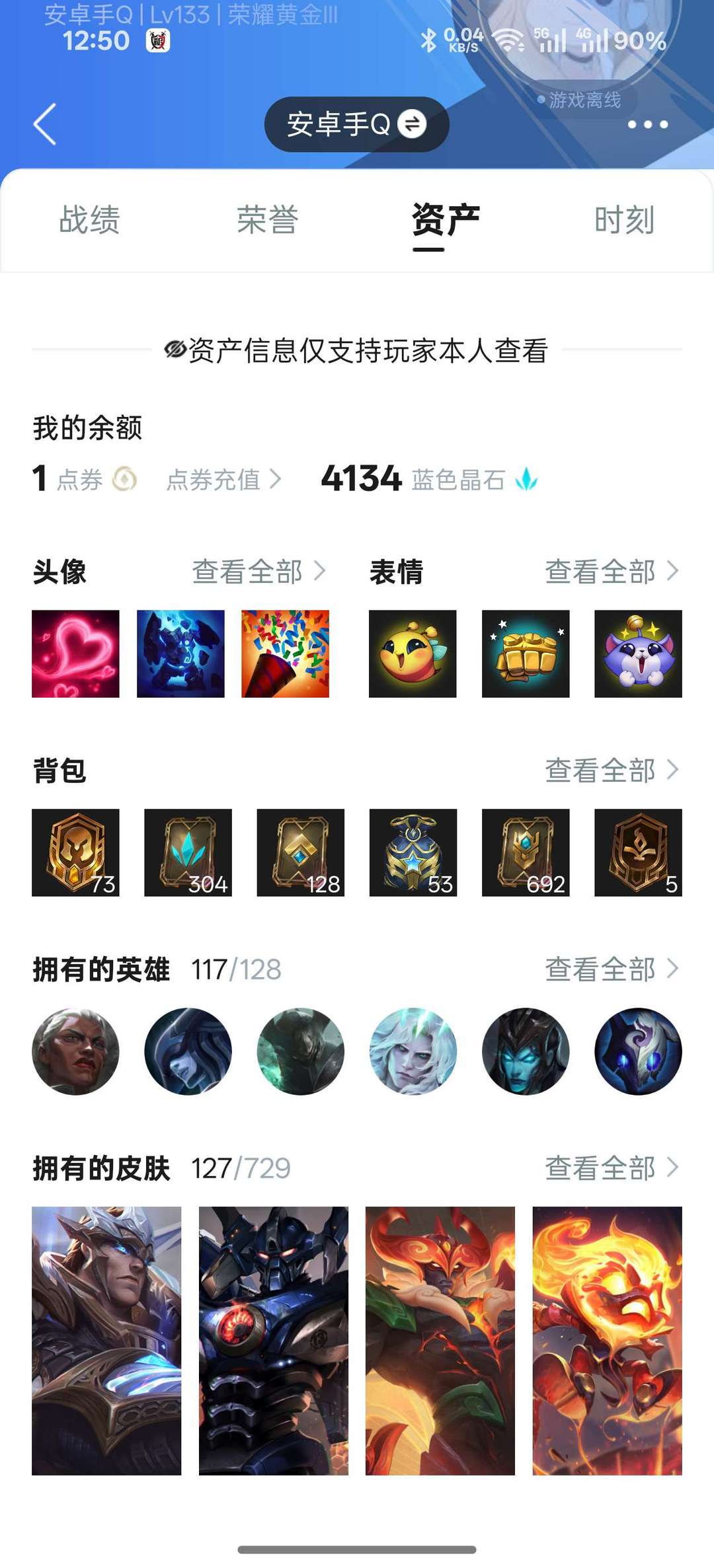Open the three-dot overflow menu

(x=648, y=124)
